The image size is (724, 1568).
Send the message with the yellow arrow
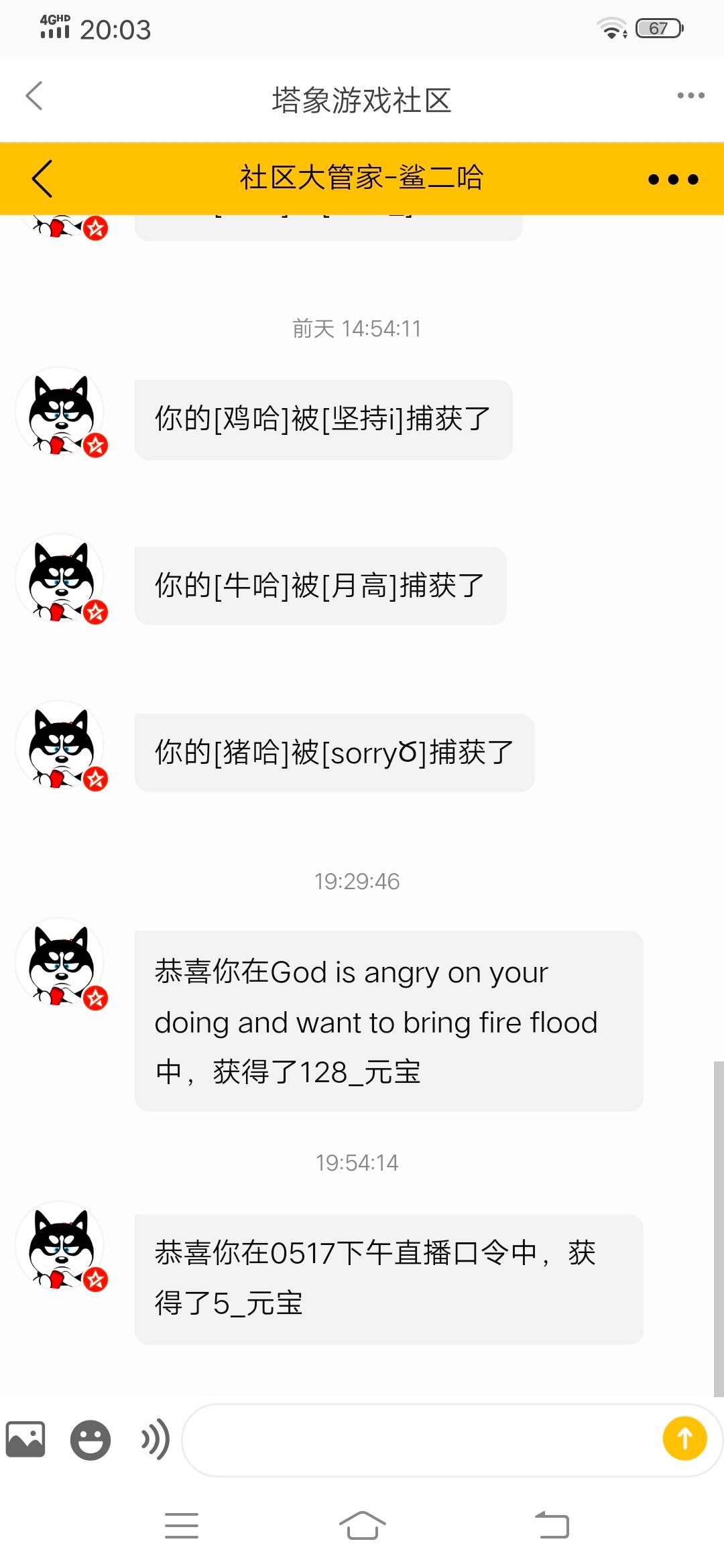(684, 1438)
